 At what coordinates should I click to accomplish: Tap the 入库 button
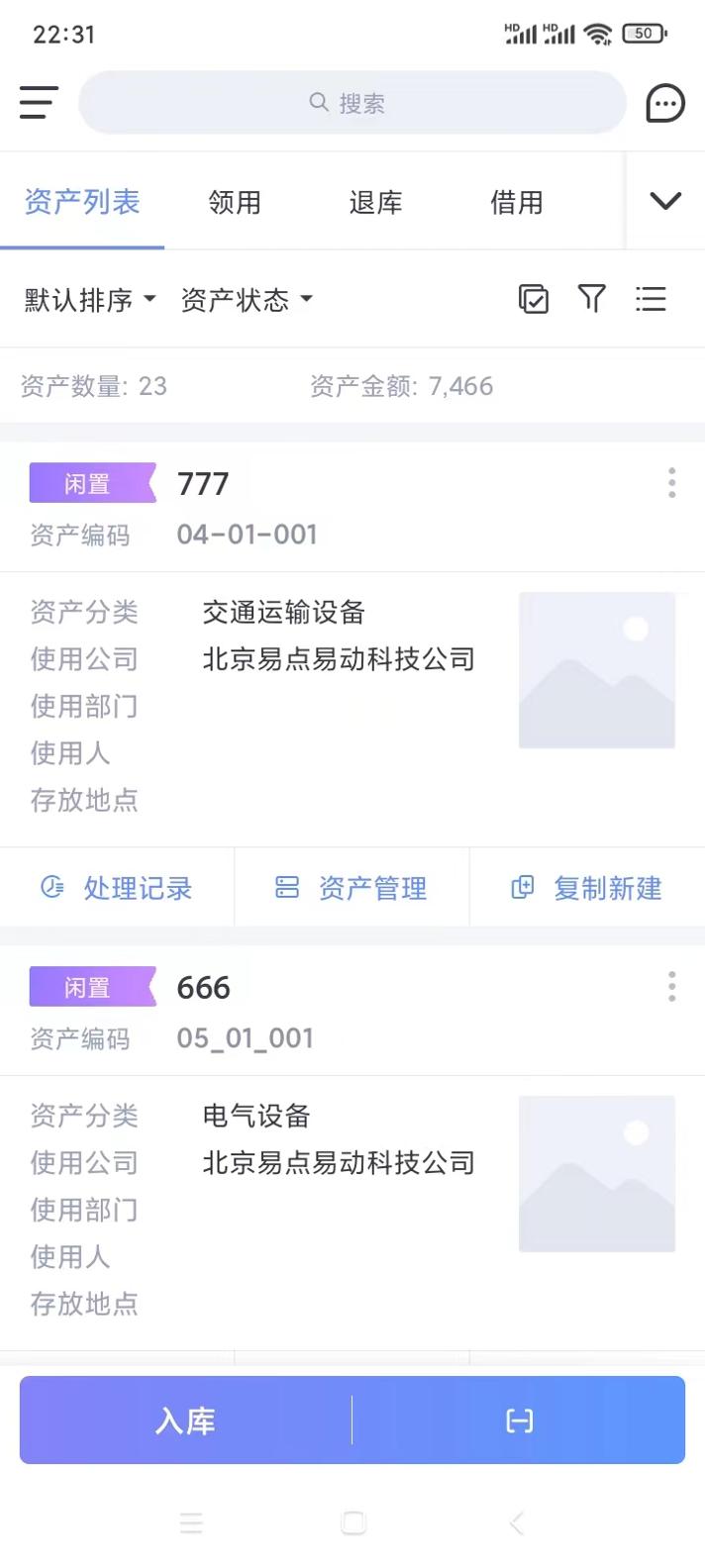(x=185, y=1421)
